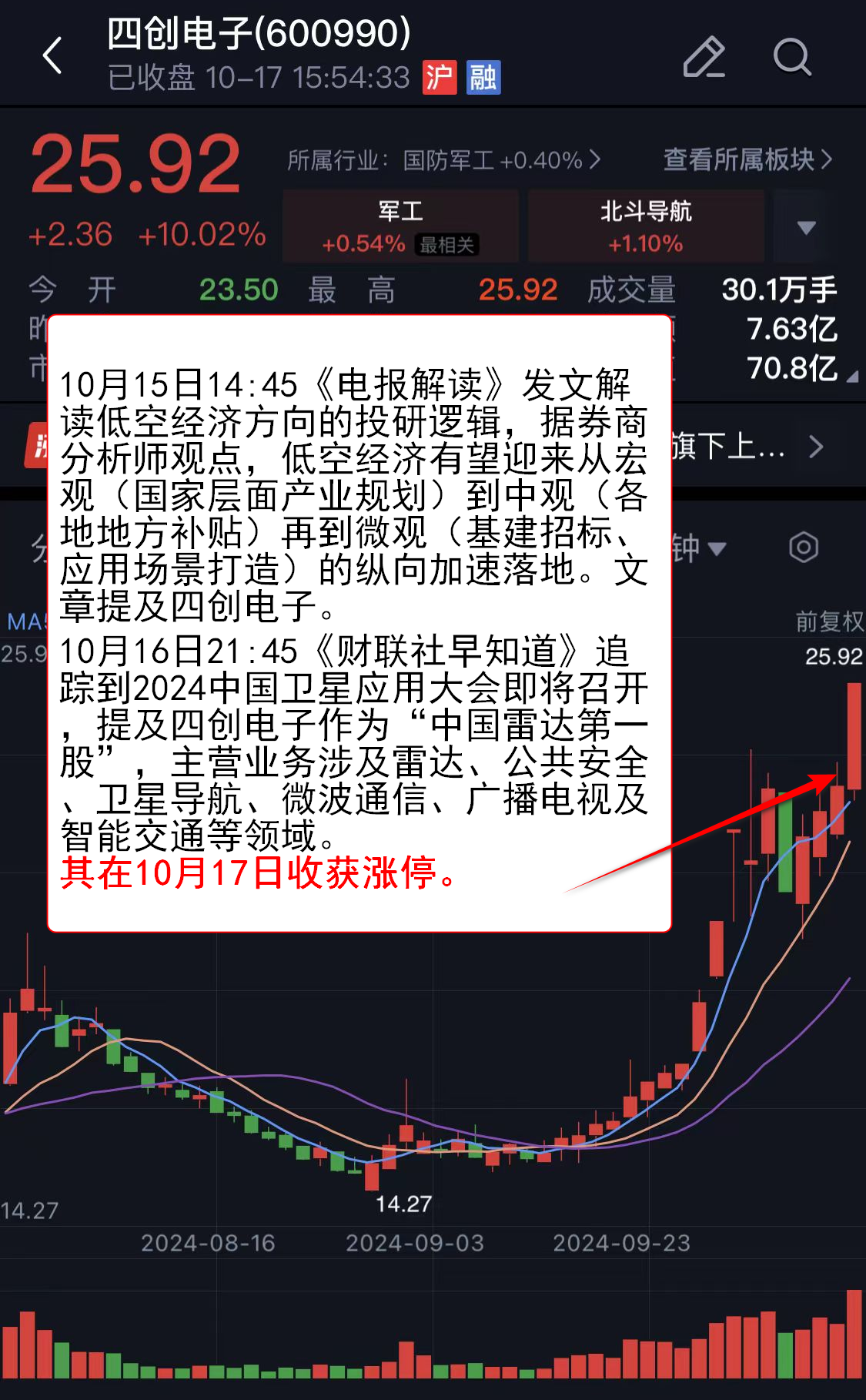This screenshot has width=866, height=1400.
Task: Open chart settings hexagon icon
Action: [x=803, y=548]
